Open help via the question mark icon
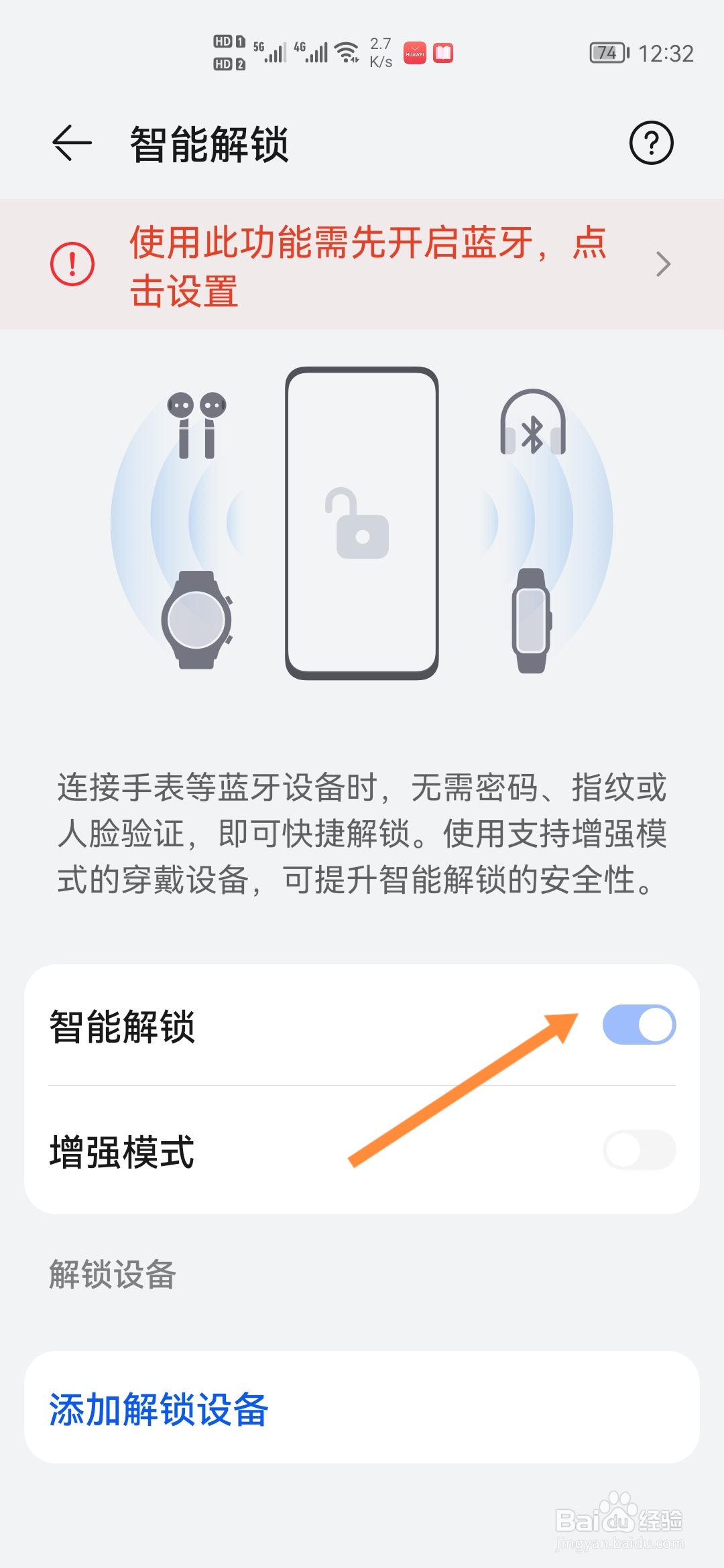Viewport: 724px width, 1568px height. point(652,142)
